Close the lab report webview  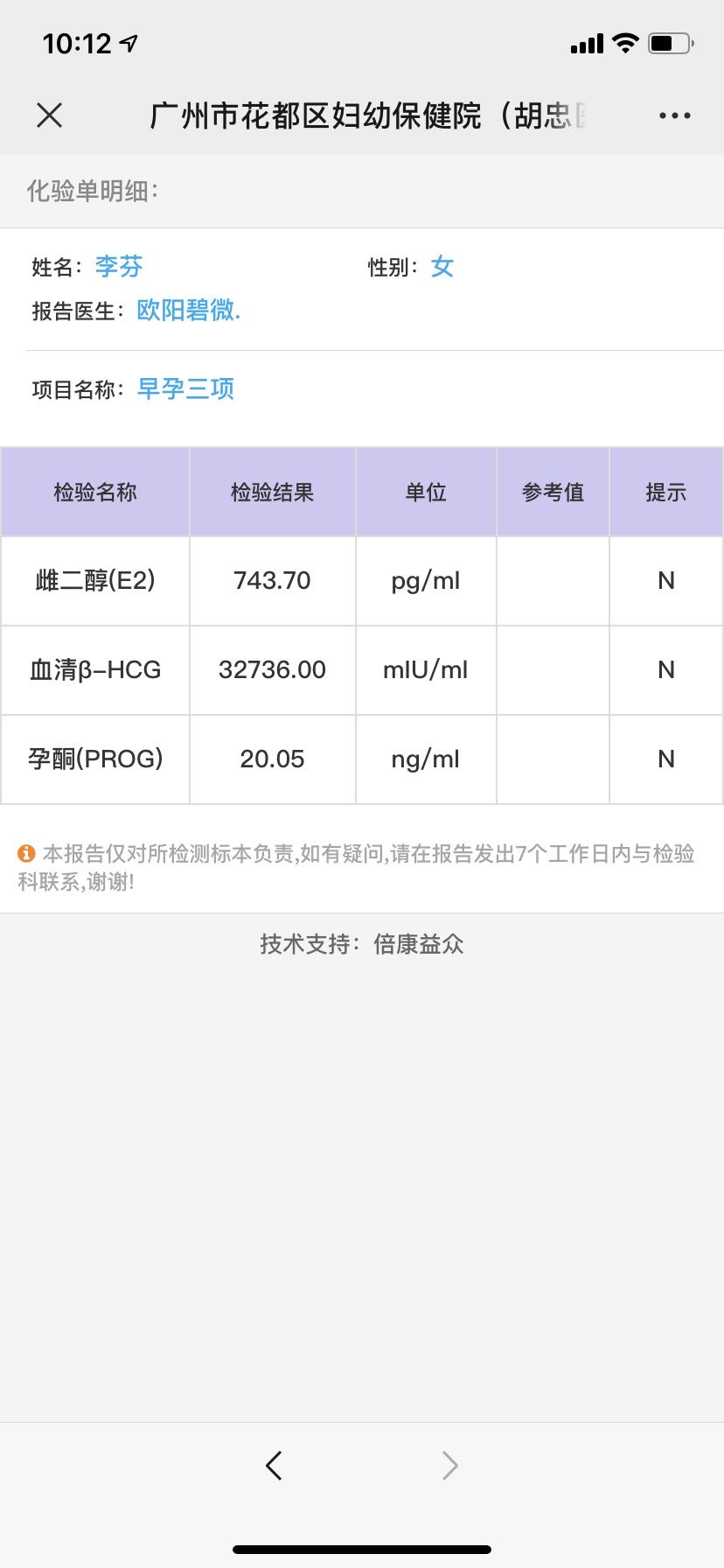tap(50, 115)
